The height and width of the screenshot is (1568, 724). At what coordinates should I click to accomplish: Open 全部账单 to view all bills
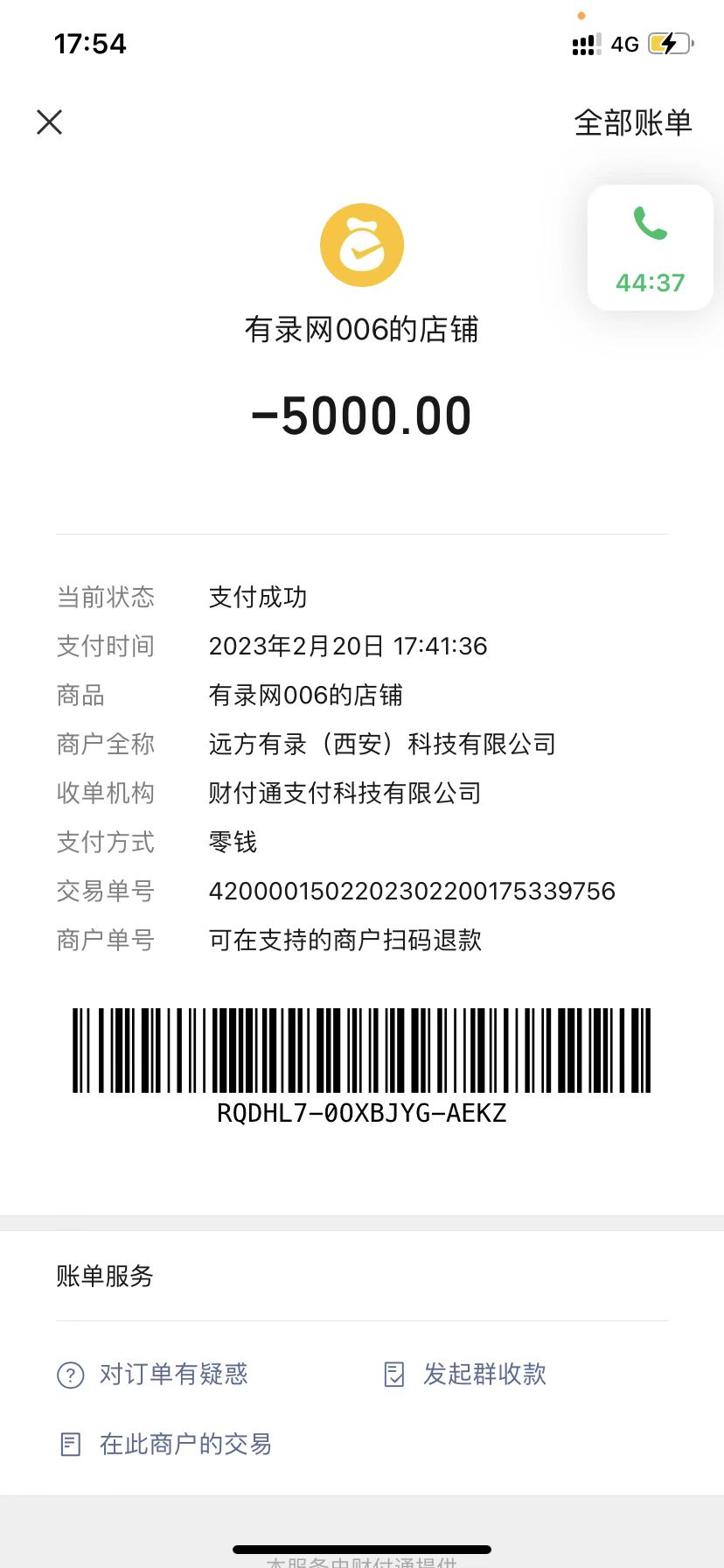click(x=632, y=122)
